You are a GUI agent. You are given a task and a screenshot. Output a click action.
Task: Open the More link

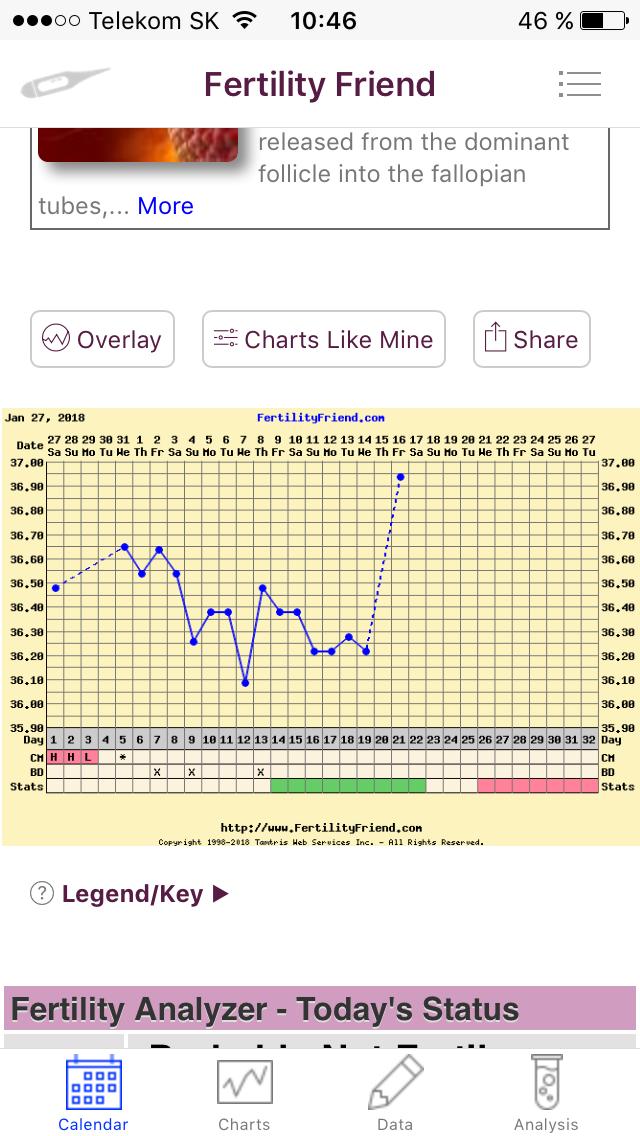pyautogui.click(x=165, y=206)
